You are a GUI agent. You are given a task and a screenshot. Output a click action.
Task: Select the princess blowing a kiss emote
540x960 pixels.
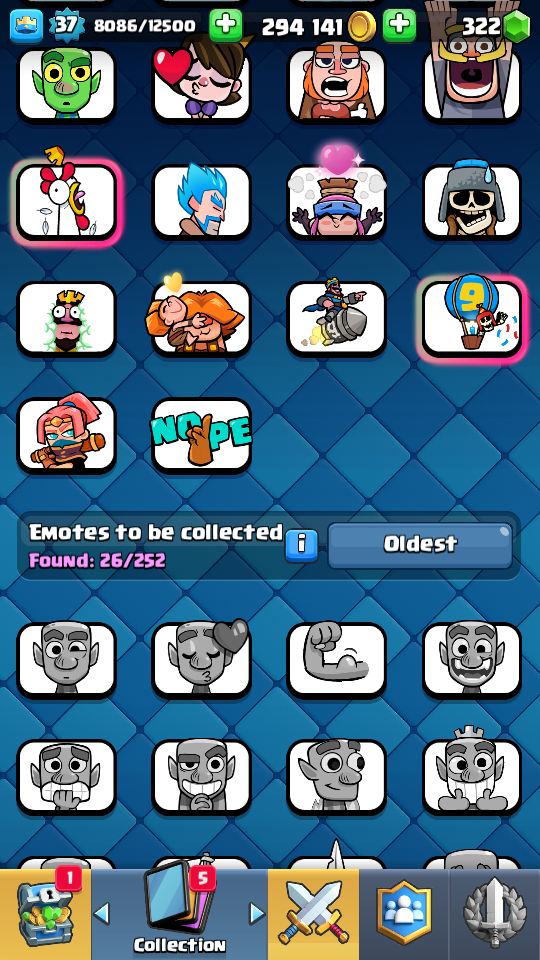click(201, 84)
